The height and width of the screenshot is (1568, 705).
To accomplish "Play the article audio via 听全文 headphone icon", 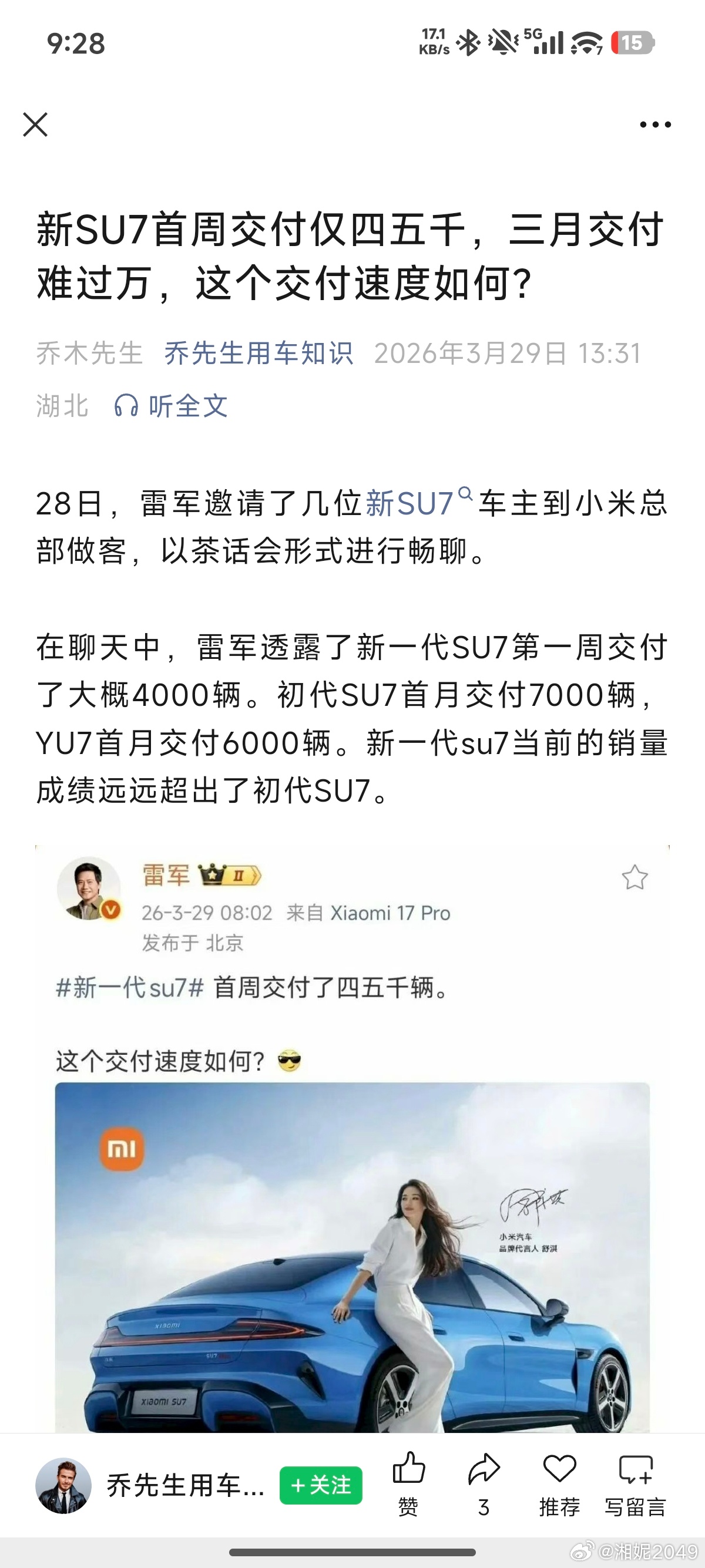I will 127,406.
